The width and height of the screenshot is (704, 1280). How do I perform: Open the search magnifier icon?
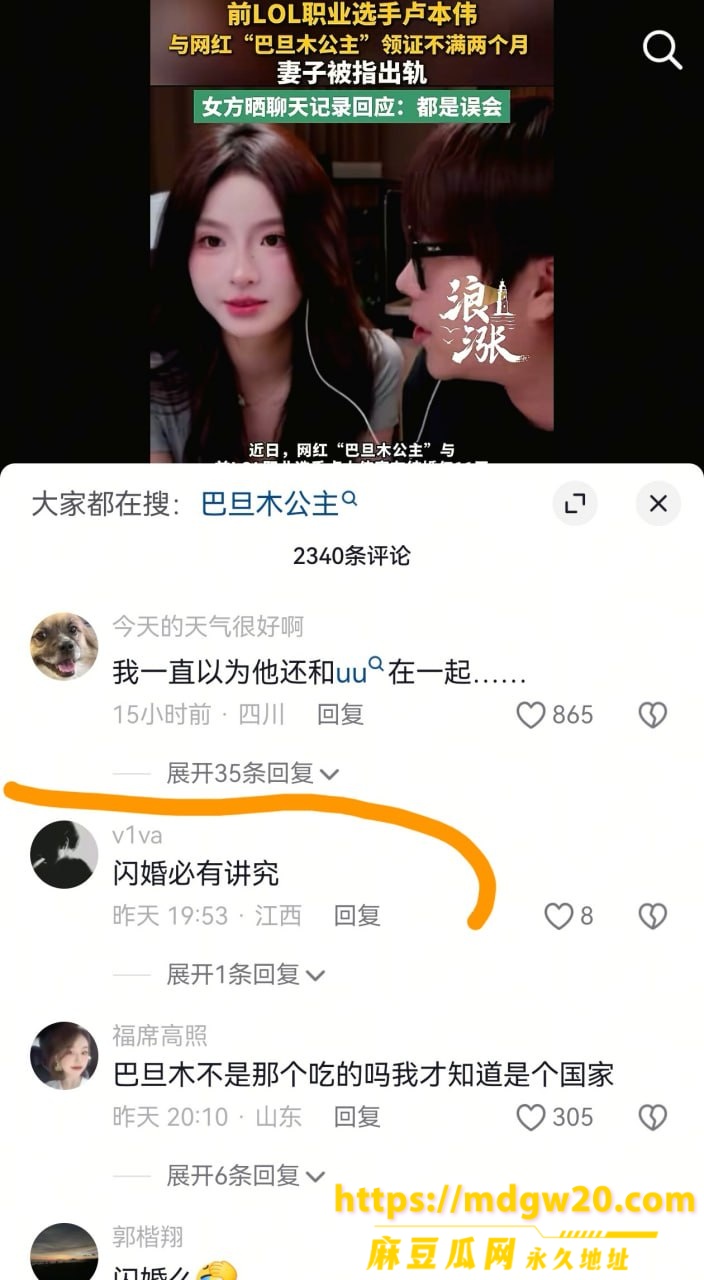click(x=662, y=48)
